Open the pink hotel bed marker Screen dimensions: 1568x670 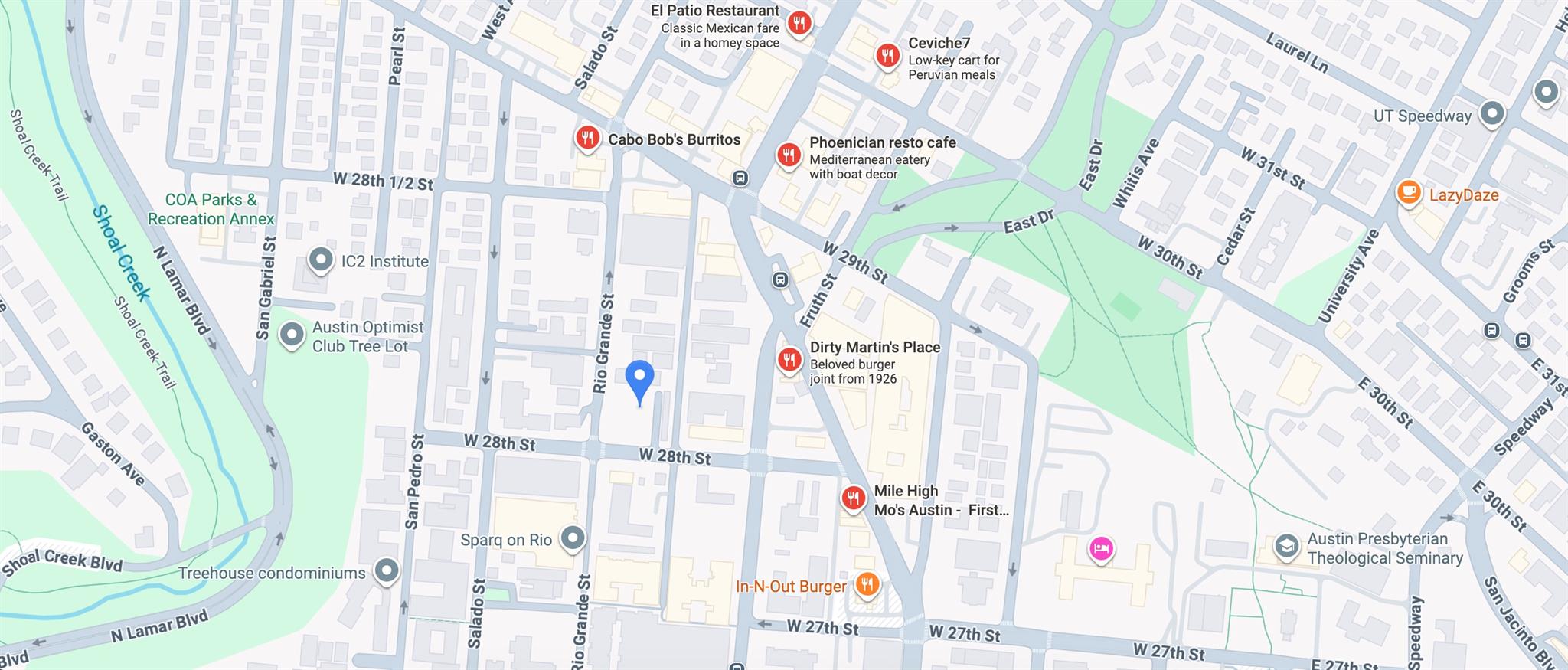tap(1101, 548)
